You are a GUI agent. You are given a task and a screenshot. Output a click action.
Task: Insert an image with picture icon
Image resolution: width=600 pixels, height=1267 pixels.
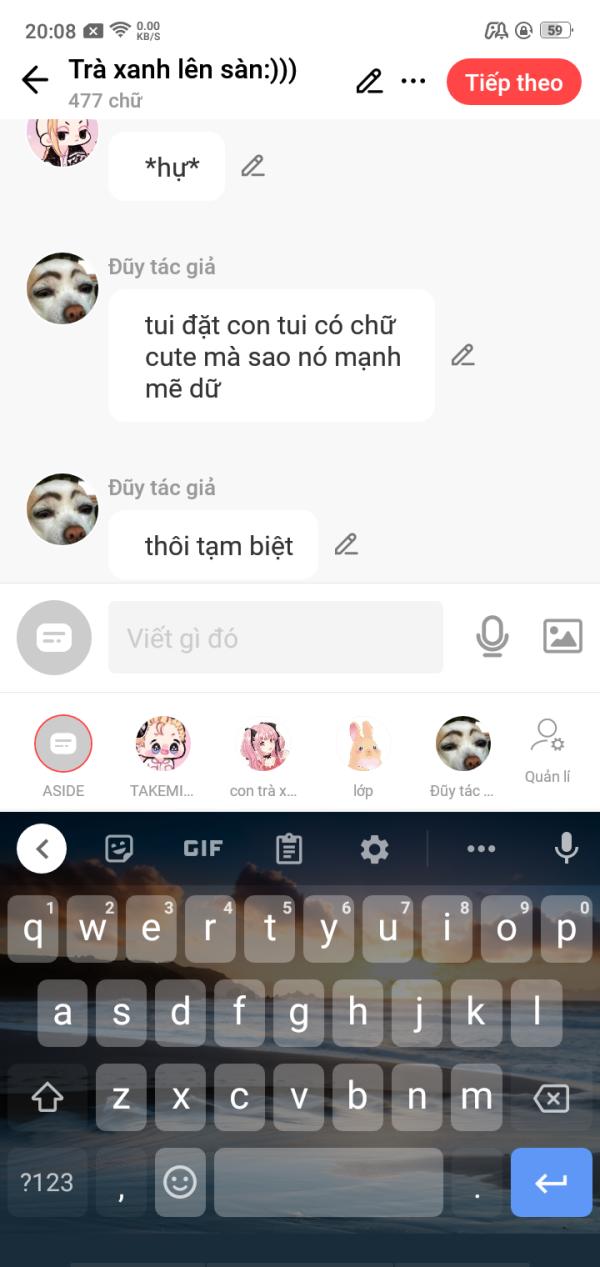tap(562, 636)
